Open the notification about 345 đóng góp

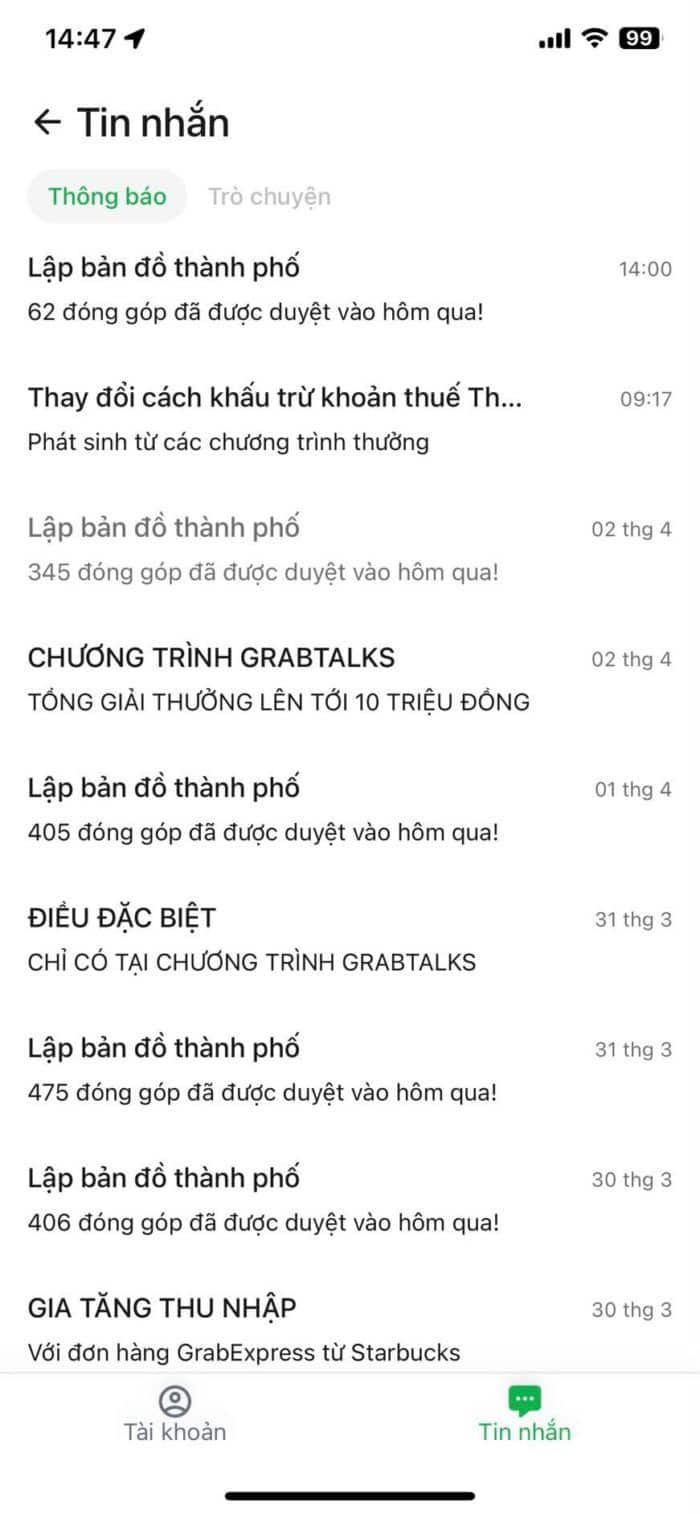(x=350, y=549)
